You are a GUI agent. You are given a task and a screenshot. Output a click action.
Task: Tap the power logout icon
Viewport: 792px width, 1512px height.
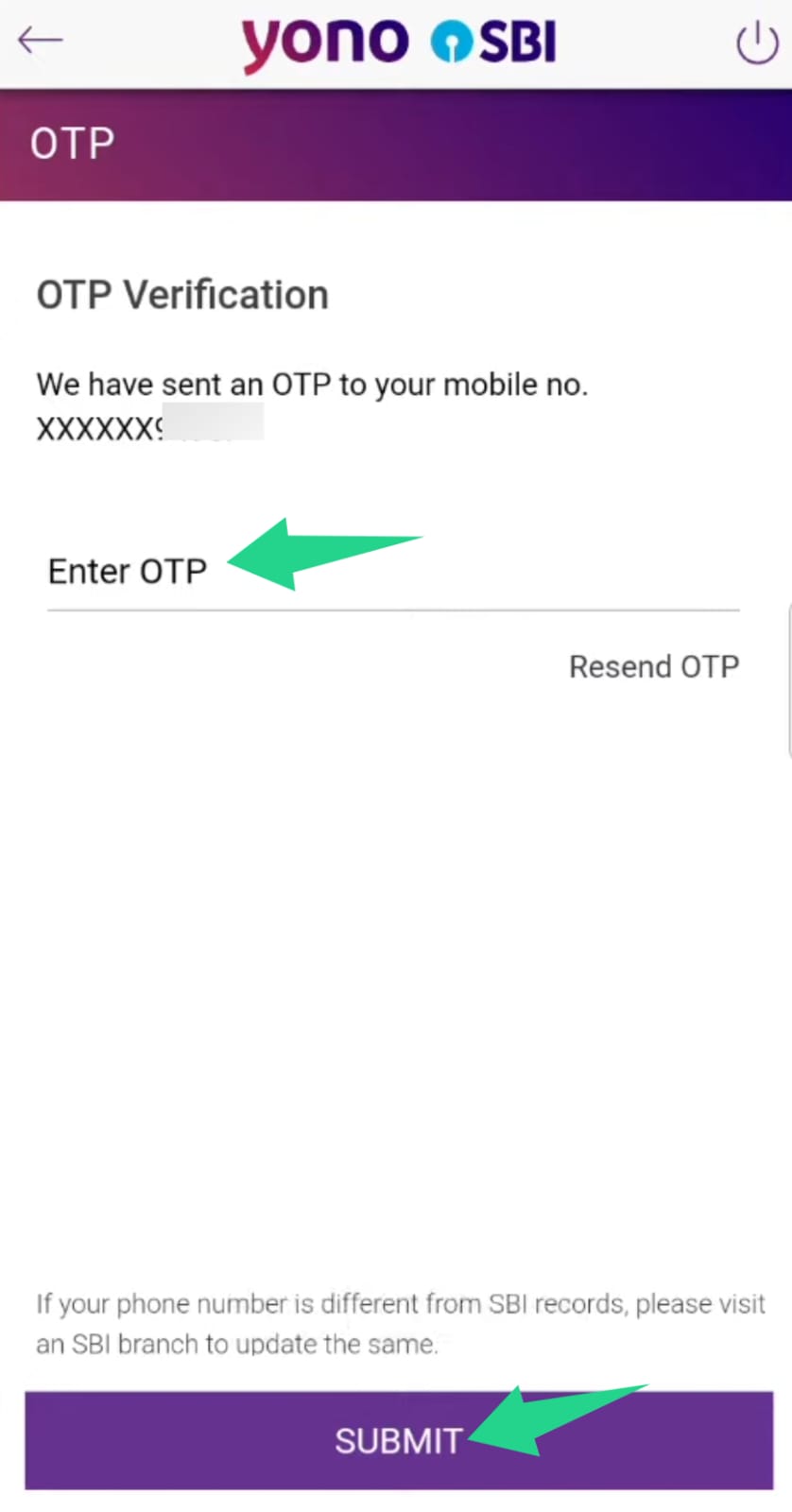tap(756, 43)
